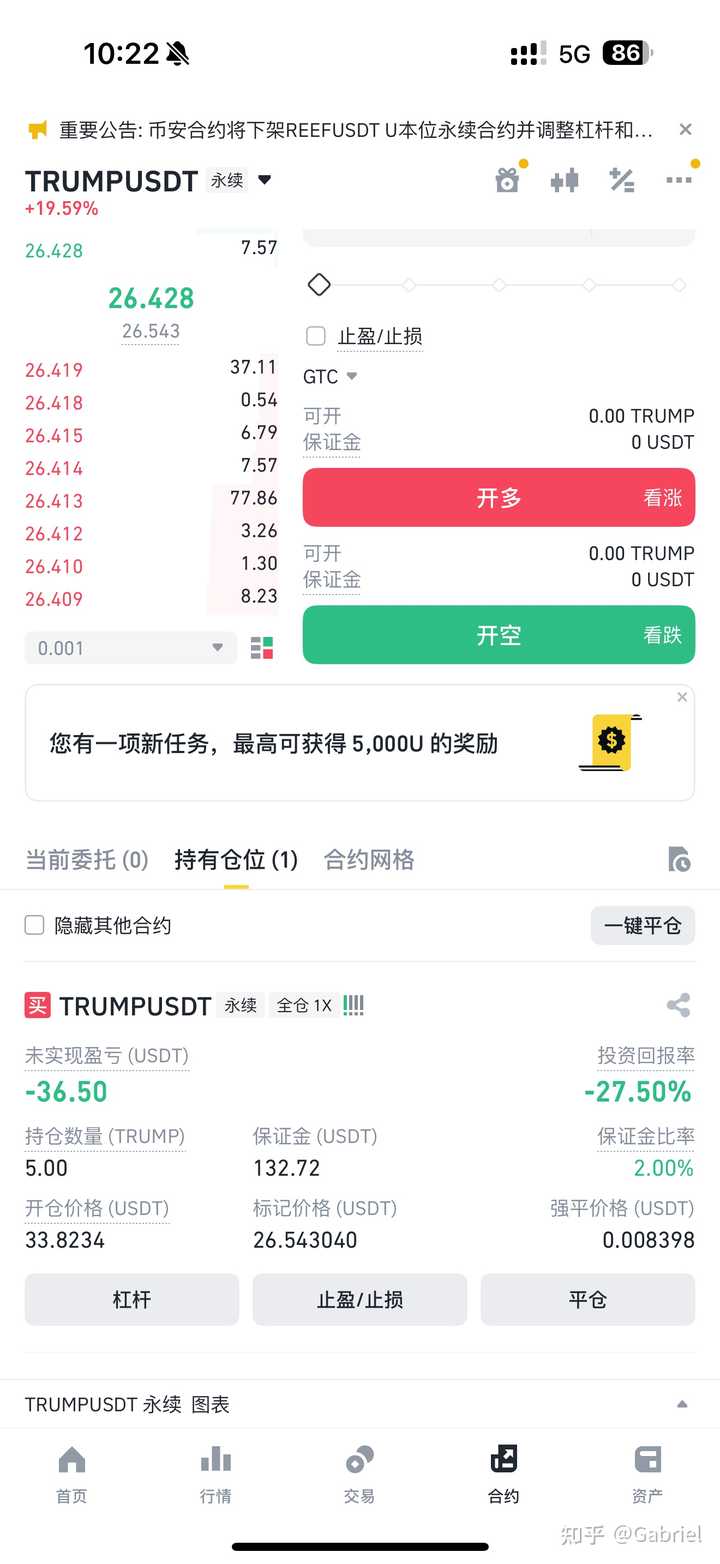Open the rewards gift icon
Image resolution: width=720 pixels, height=1564 pixels.
(x=508, y=178)
